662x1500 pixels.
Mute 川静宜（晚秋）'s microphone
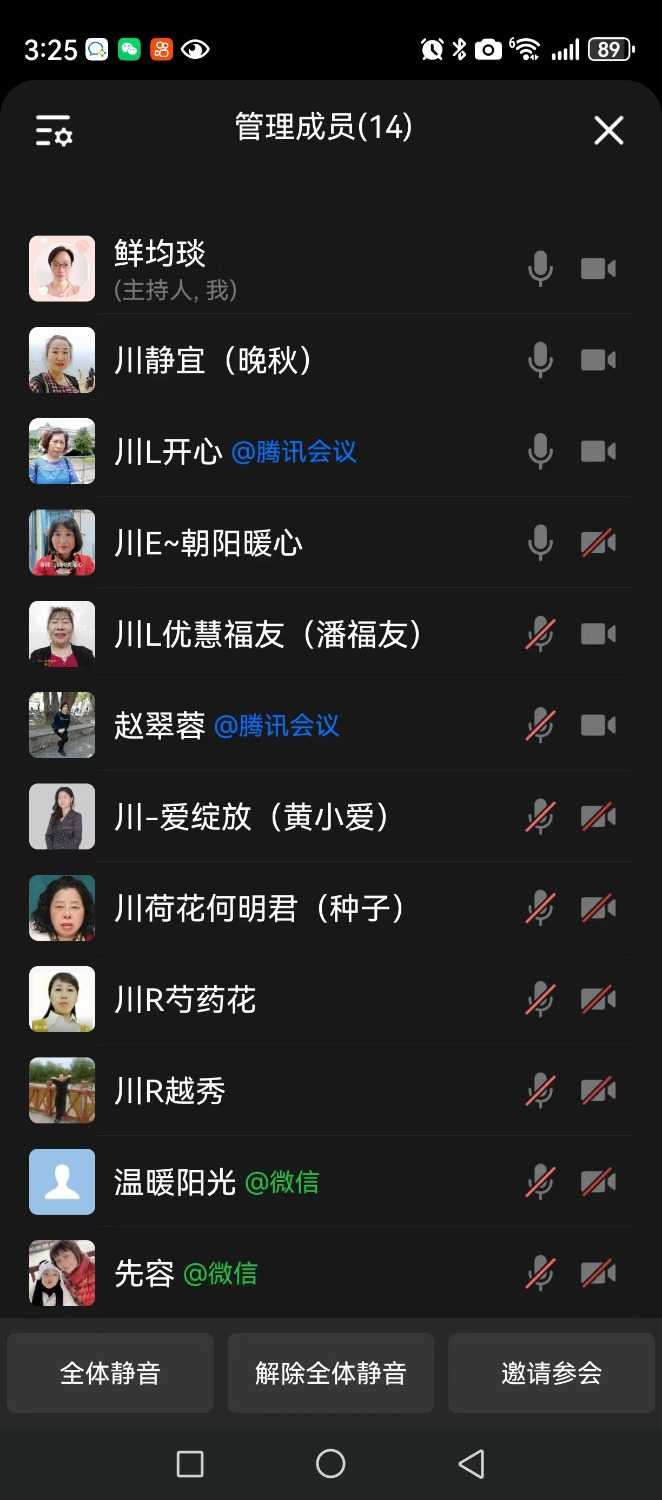(540, 360)
